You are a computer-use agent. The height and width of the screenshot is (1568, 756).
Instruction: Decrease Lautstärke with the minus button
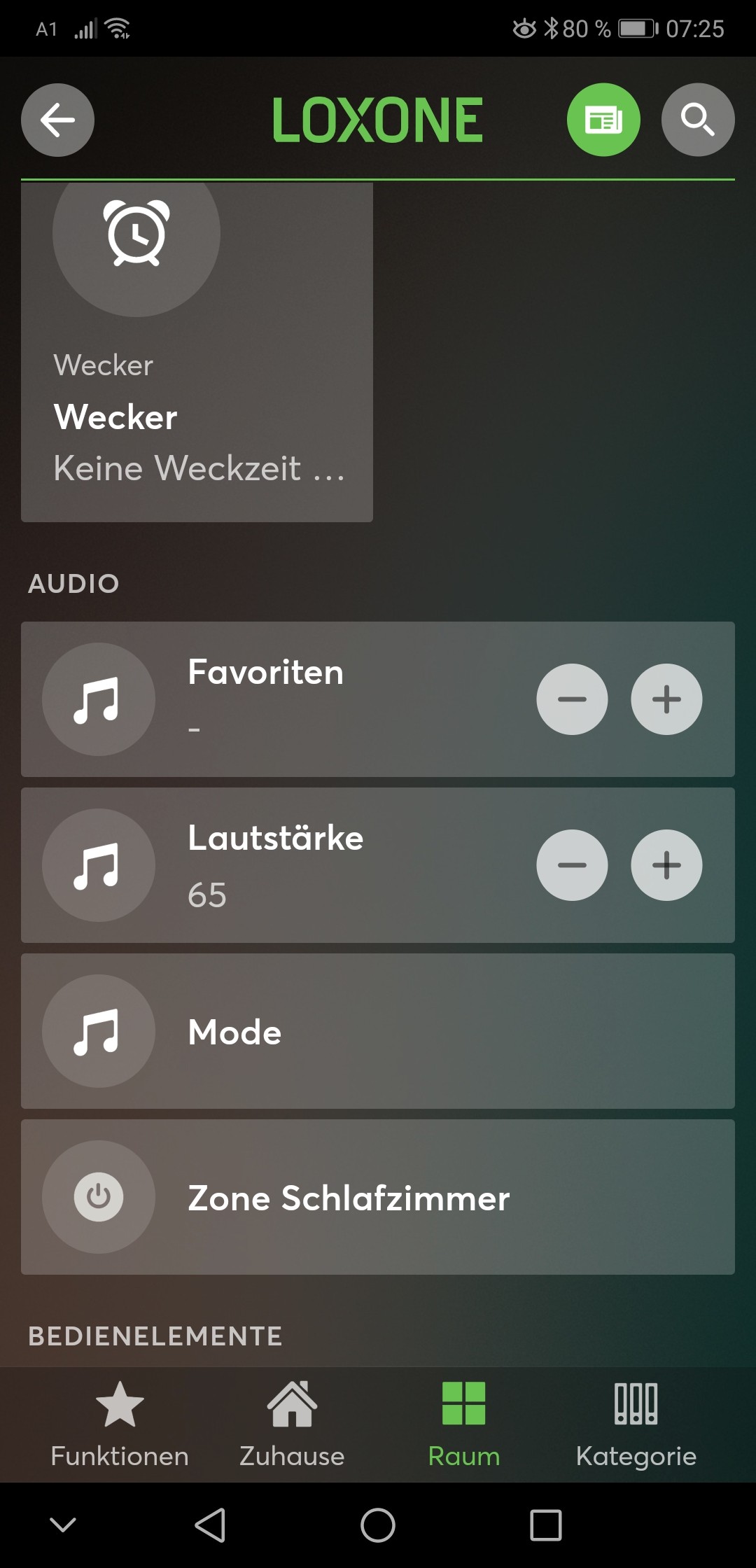click(x=572, y=865)
